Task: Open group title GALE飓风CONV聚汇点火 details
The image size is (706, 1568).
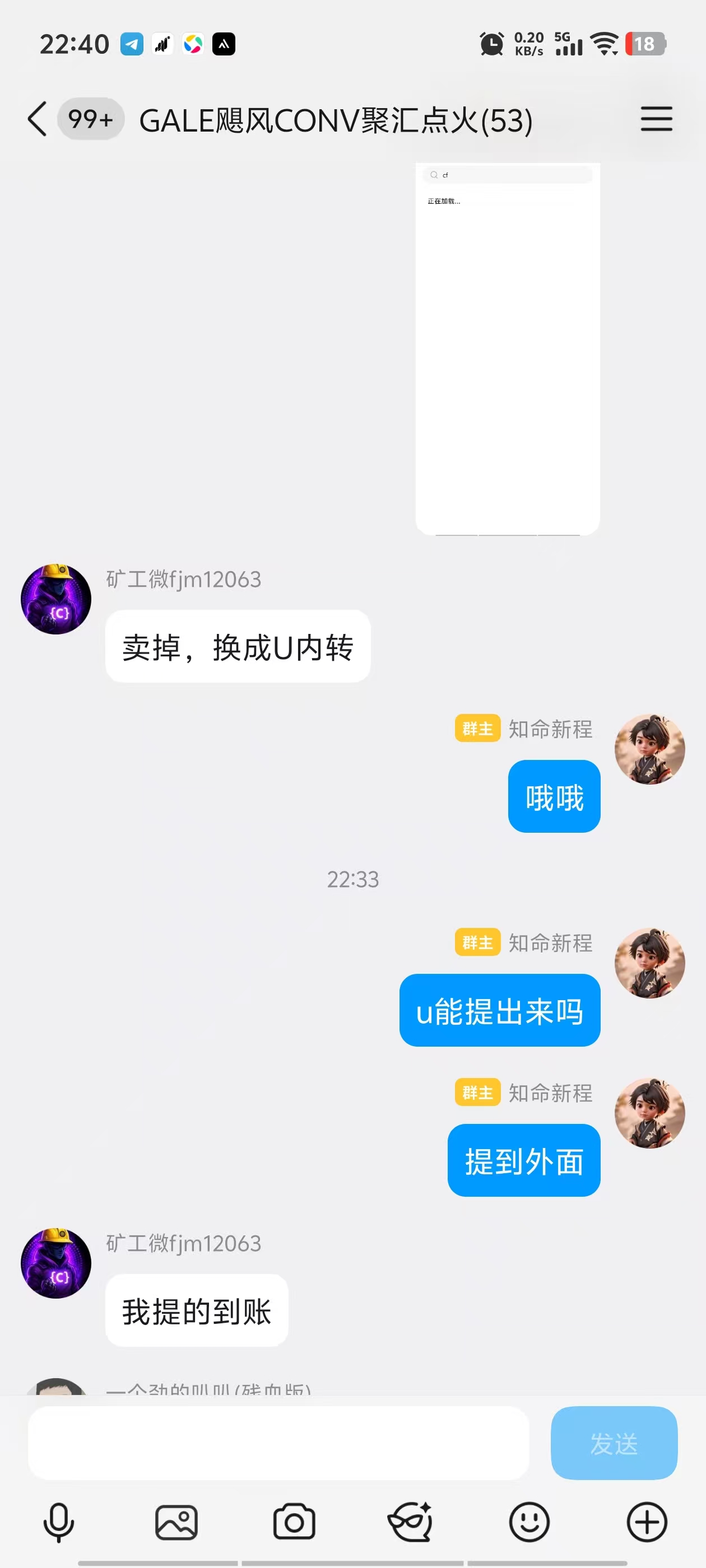Action: coord(336,120)
